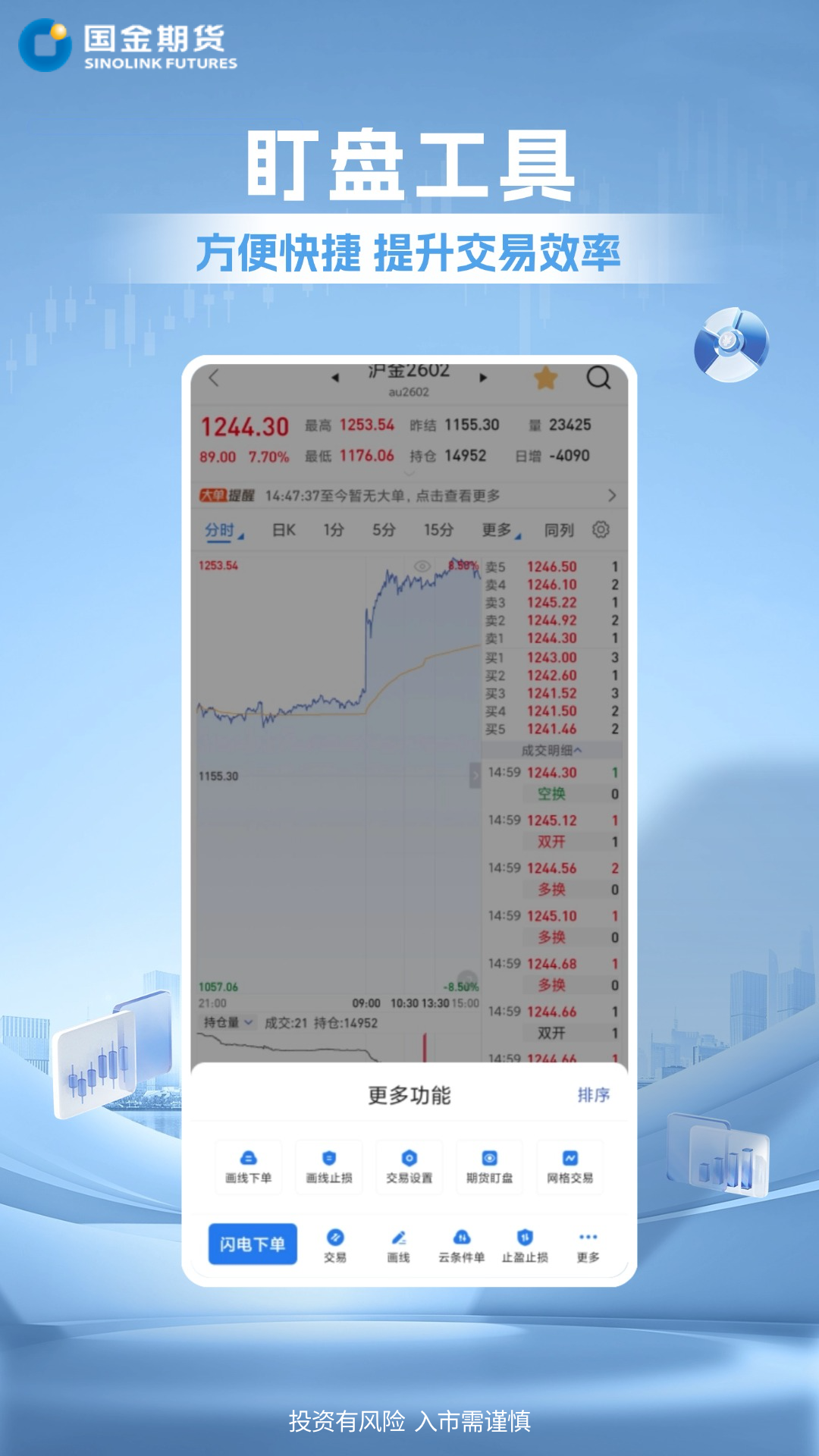Viewport: 819px width, 1456px height.
Task: Select the 画线止损 stop-loss drawing tool
Action: tap(327, 1167)
